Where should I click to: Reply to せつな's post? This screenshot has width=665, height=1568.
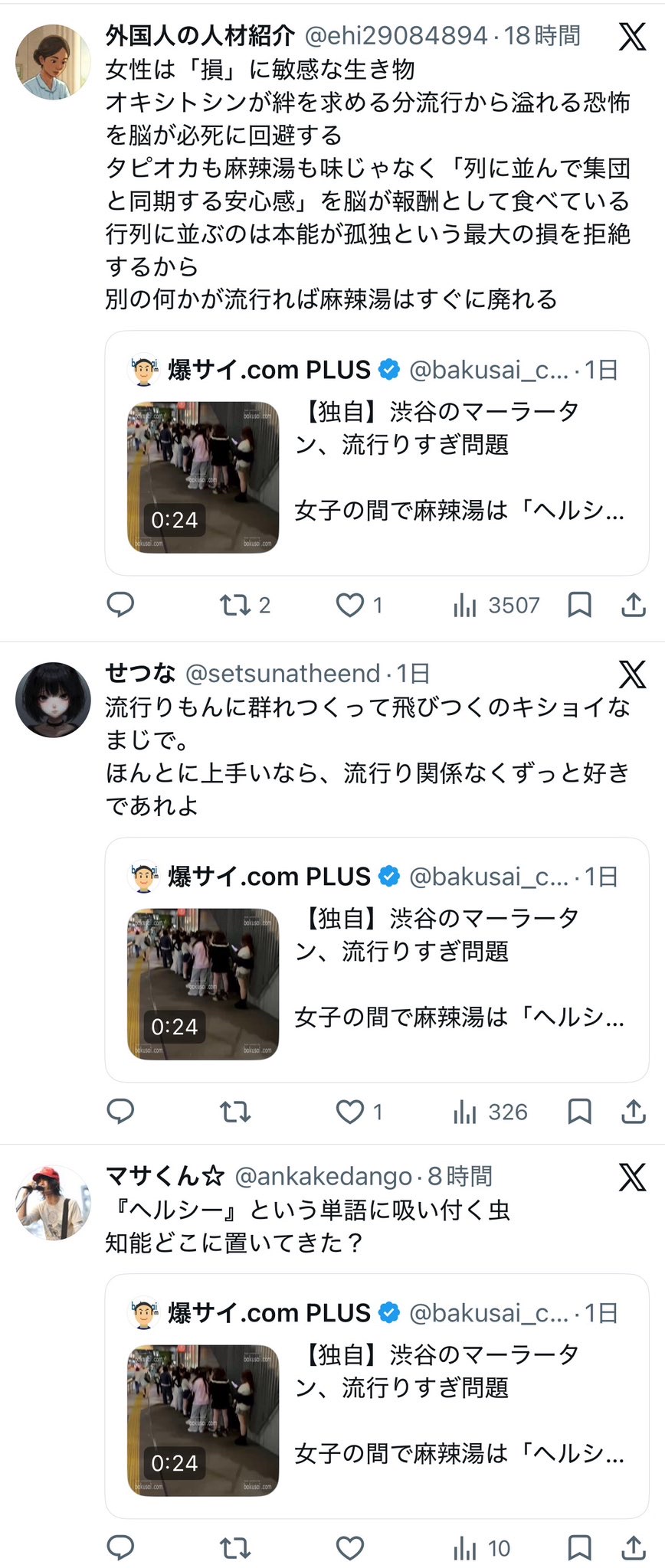point(120,1111)
